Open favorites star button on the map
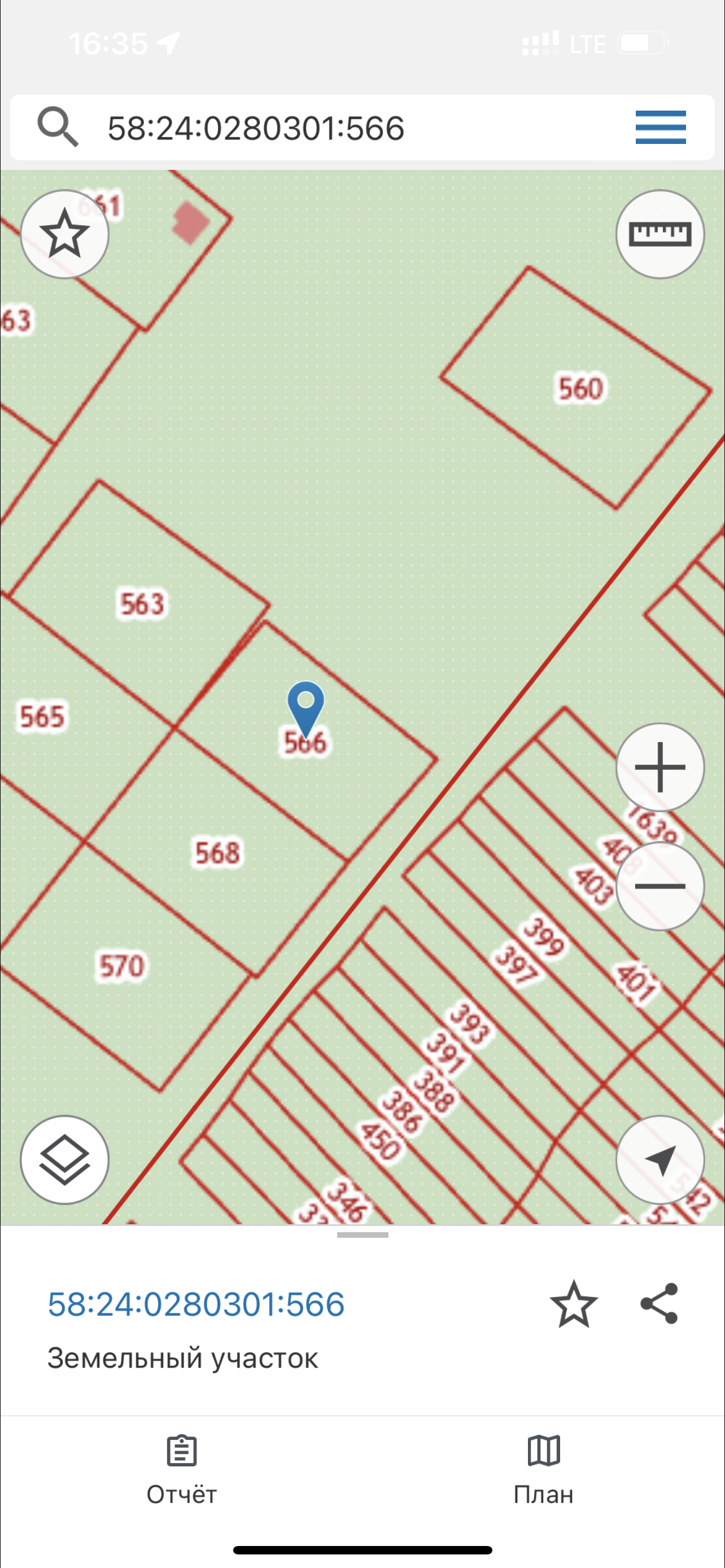Image resolution: width=725 pixels, height=1568 pixels. click(x=64, y=234)
